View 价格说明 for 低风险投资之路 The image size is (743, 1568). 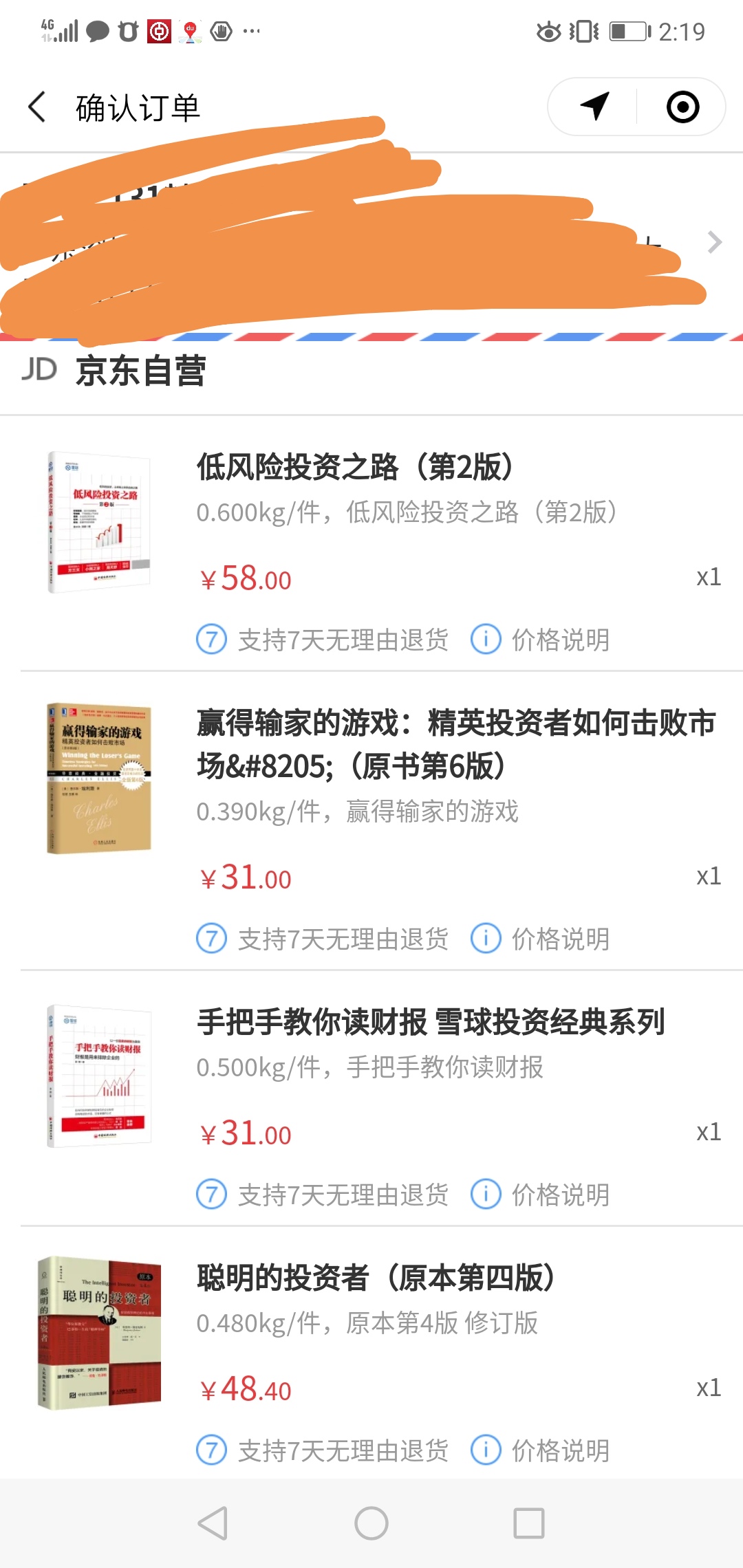(x=541, y=640)
